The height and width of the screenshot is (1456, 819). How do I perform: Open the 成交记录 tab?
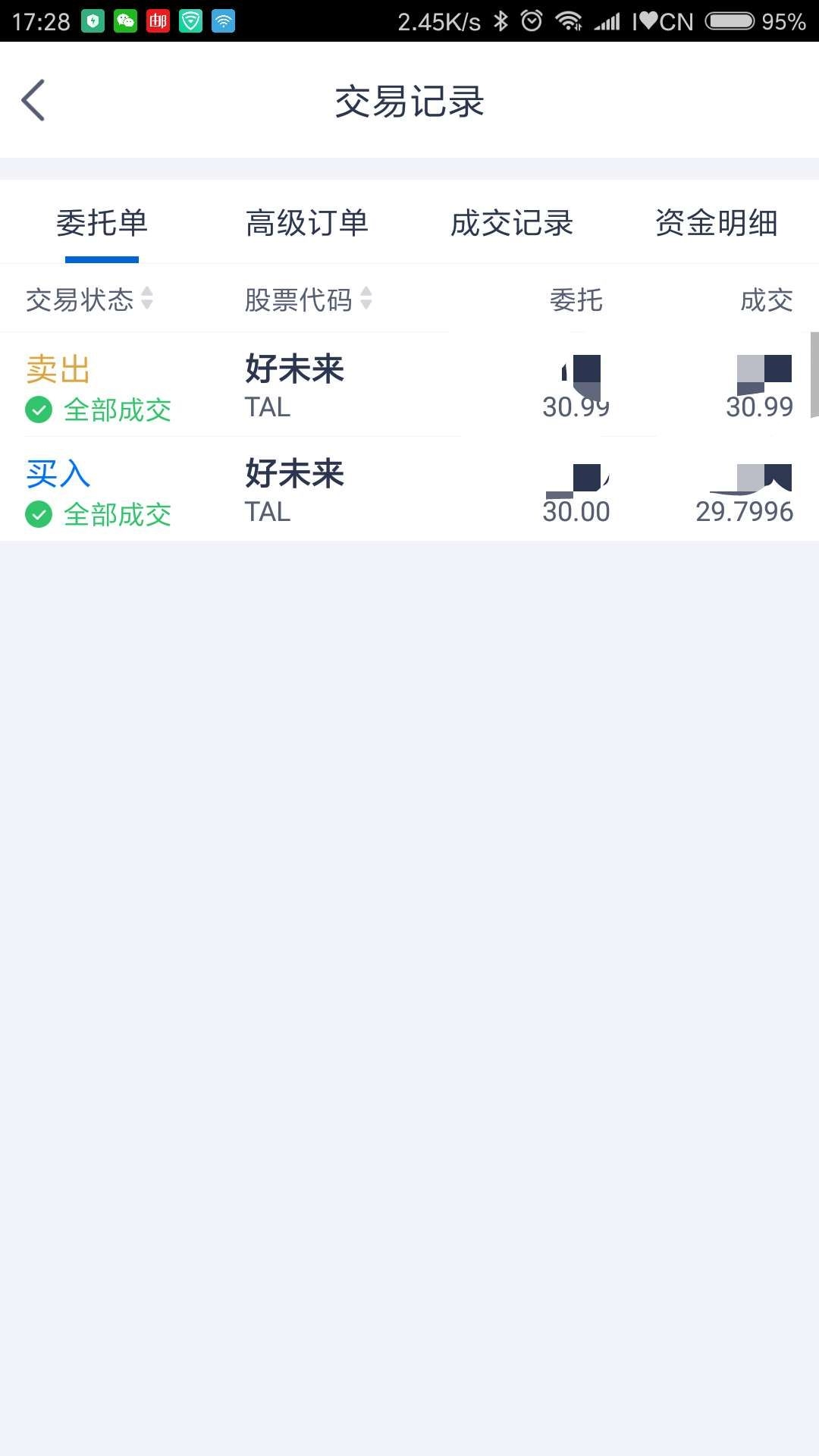pos(512,223)
